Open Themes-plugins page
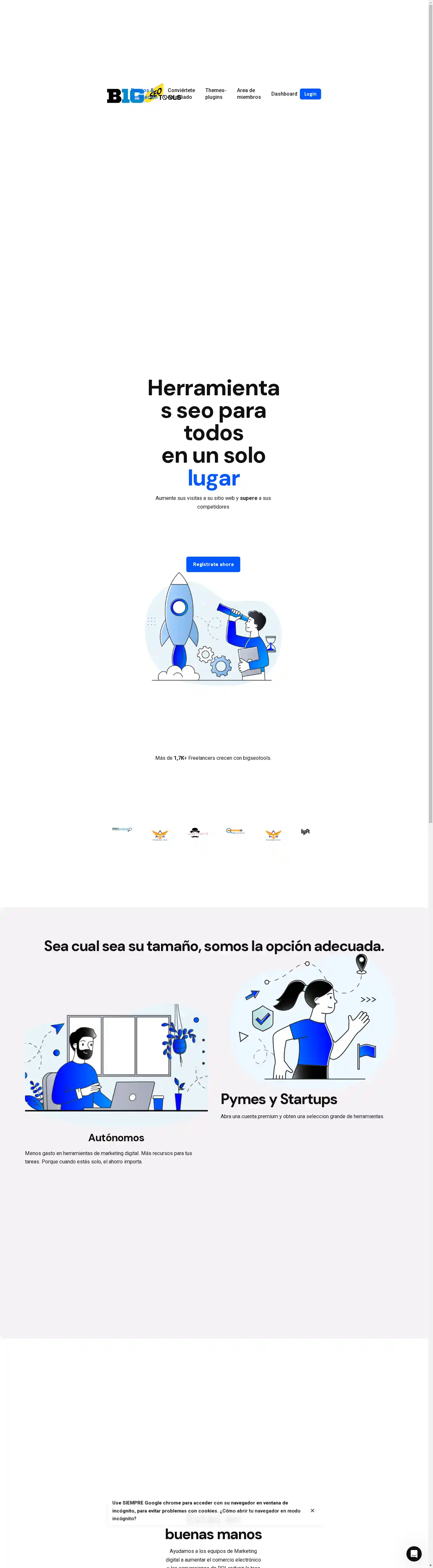Image resolution: width=433 pixels, height=1568 pixels. 215,94
